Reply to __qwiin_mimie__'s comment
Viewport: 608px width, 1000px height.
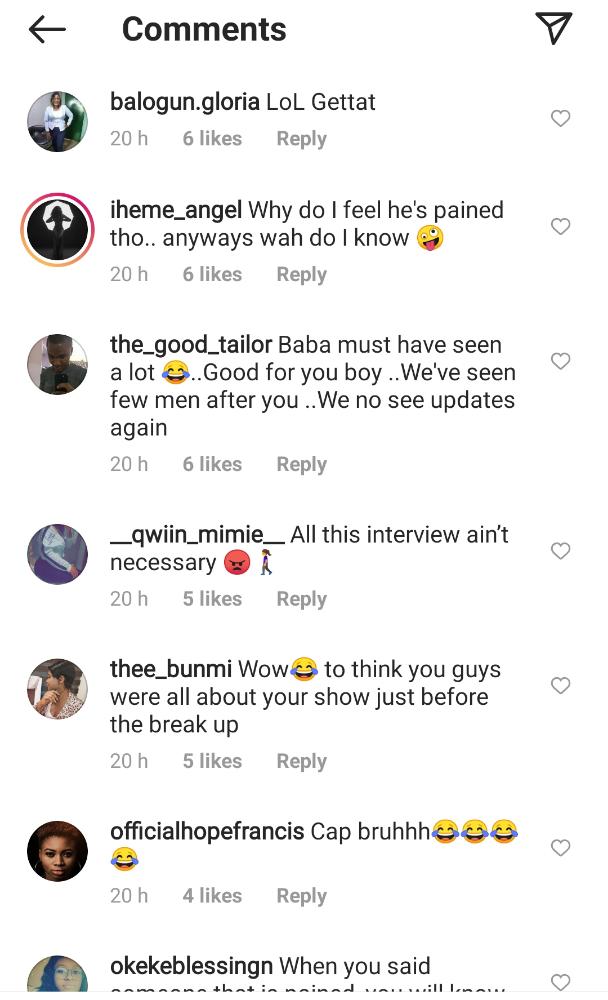(301, 599)
